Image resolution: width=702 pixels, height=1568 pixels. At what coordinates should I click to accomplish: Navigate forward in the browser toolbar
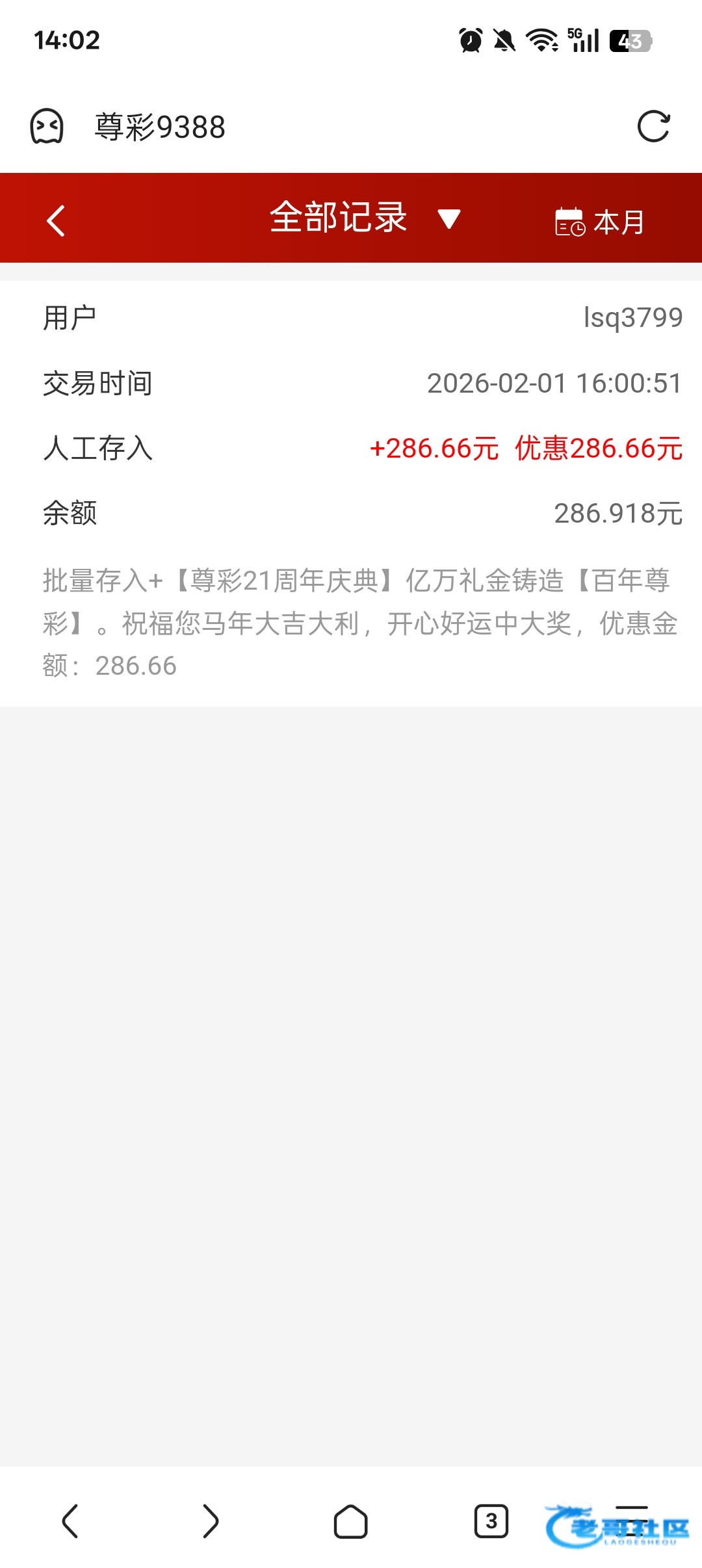pyautogui.click(x=211, y=1521)
